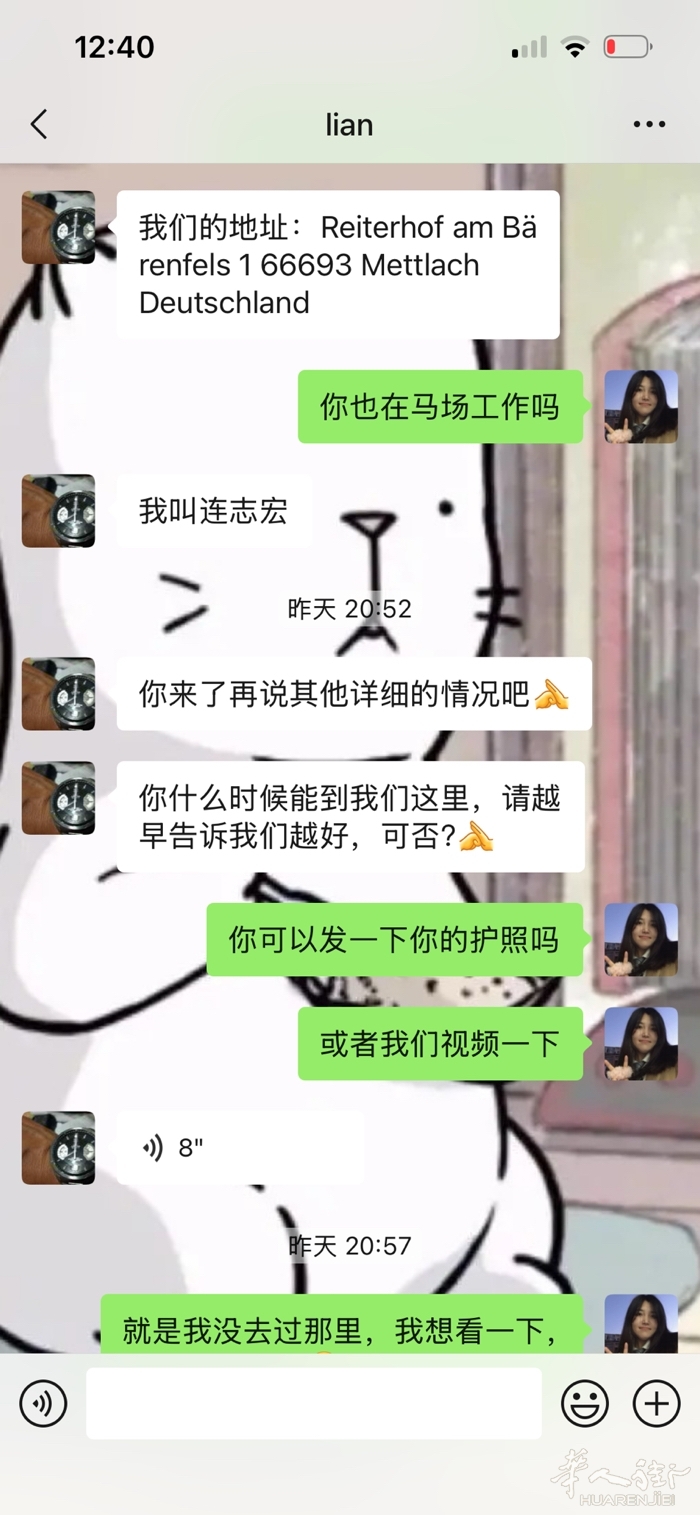Open the chat info overflow menu
The width and height of the screenshot is (700, 1515).
click(649, 125)
